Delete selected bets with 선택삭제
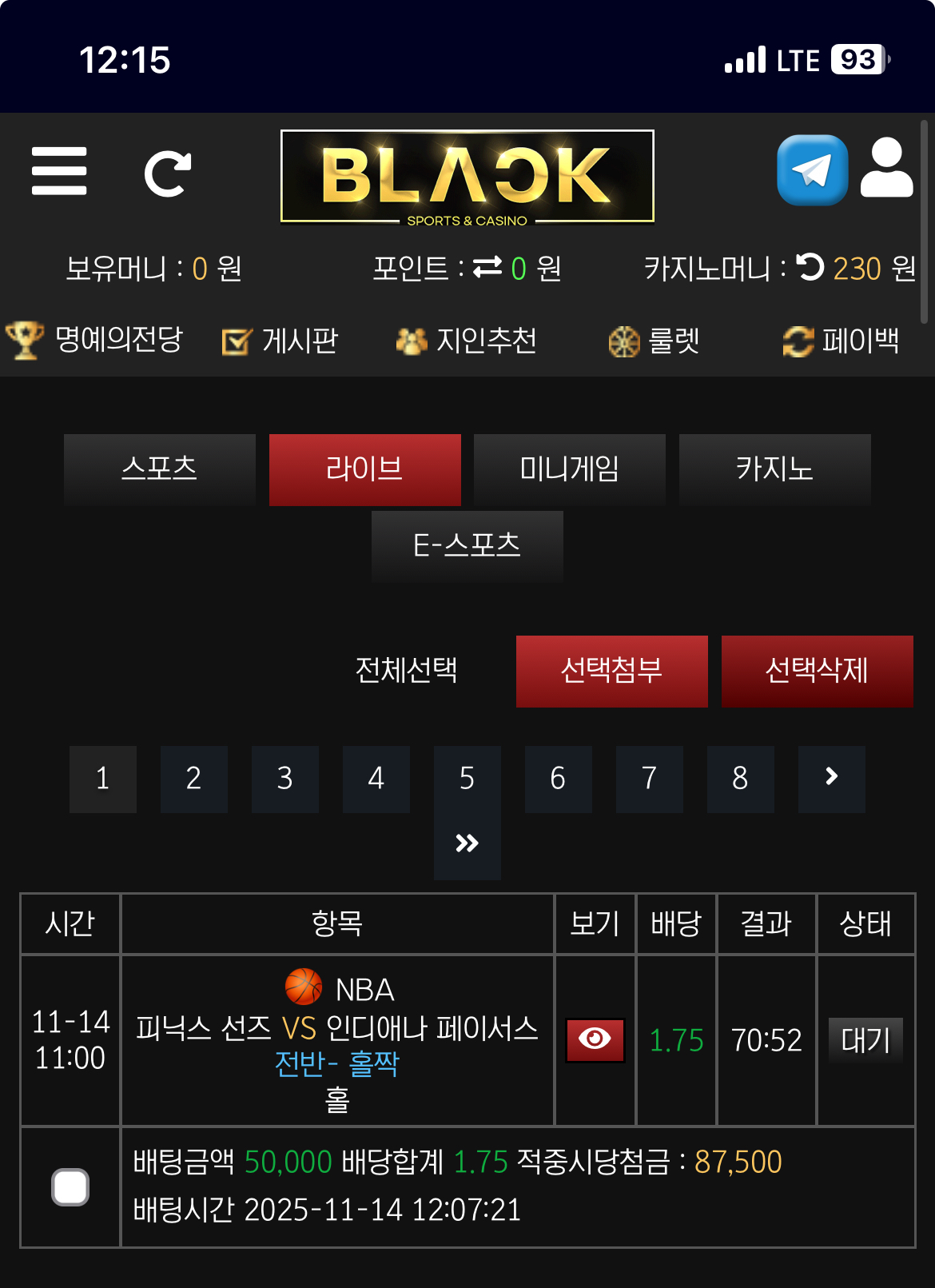Screen dimensions: 935x1288 [x=817, y=671]
